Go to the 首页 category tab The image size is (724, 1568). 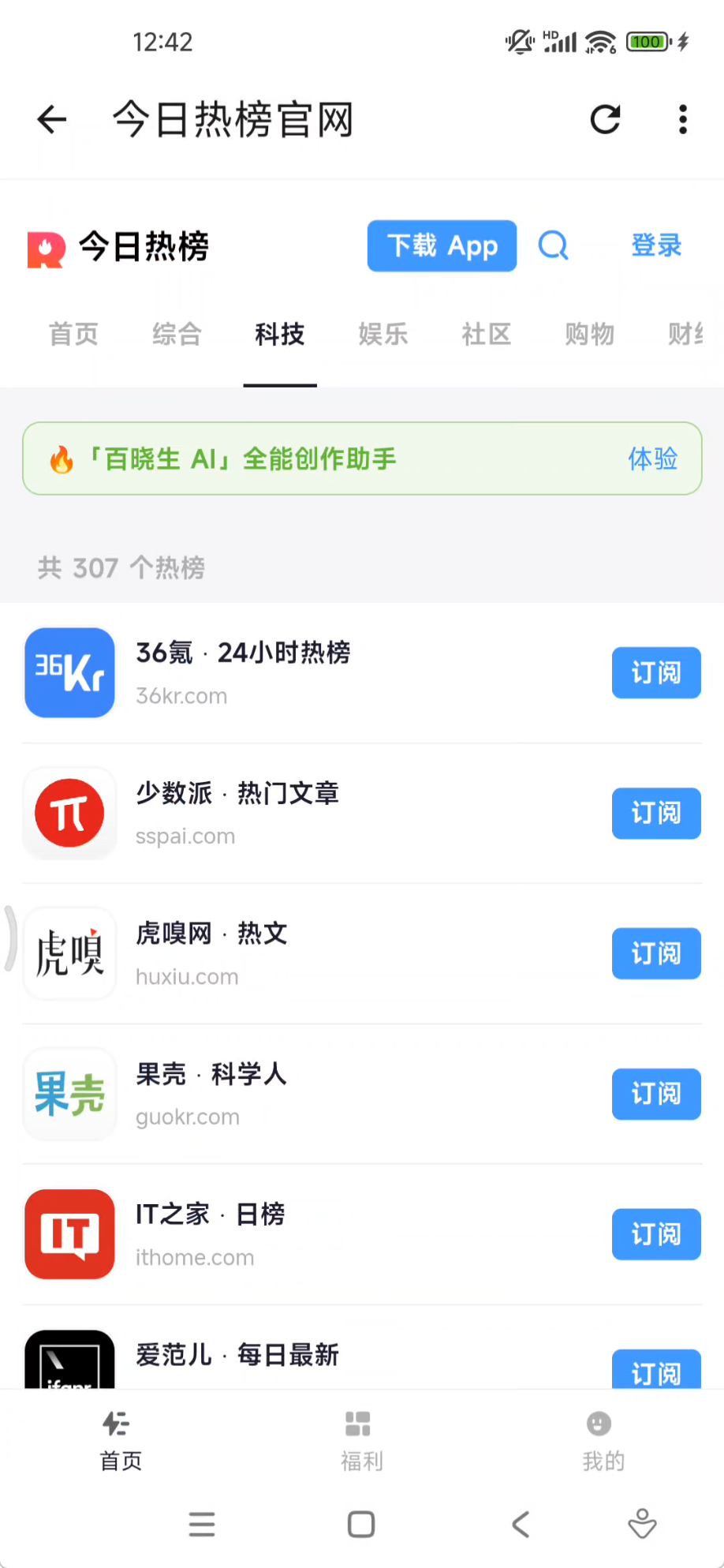tap(73, 334)
